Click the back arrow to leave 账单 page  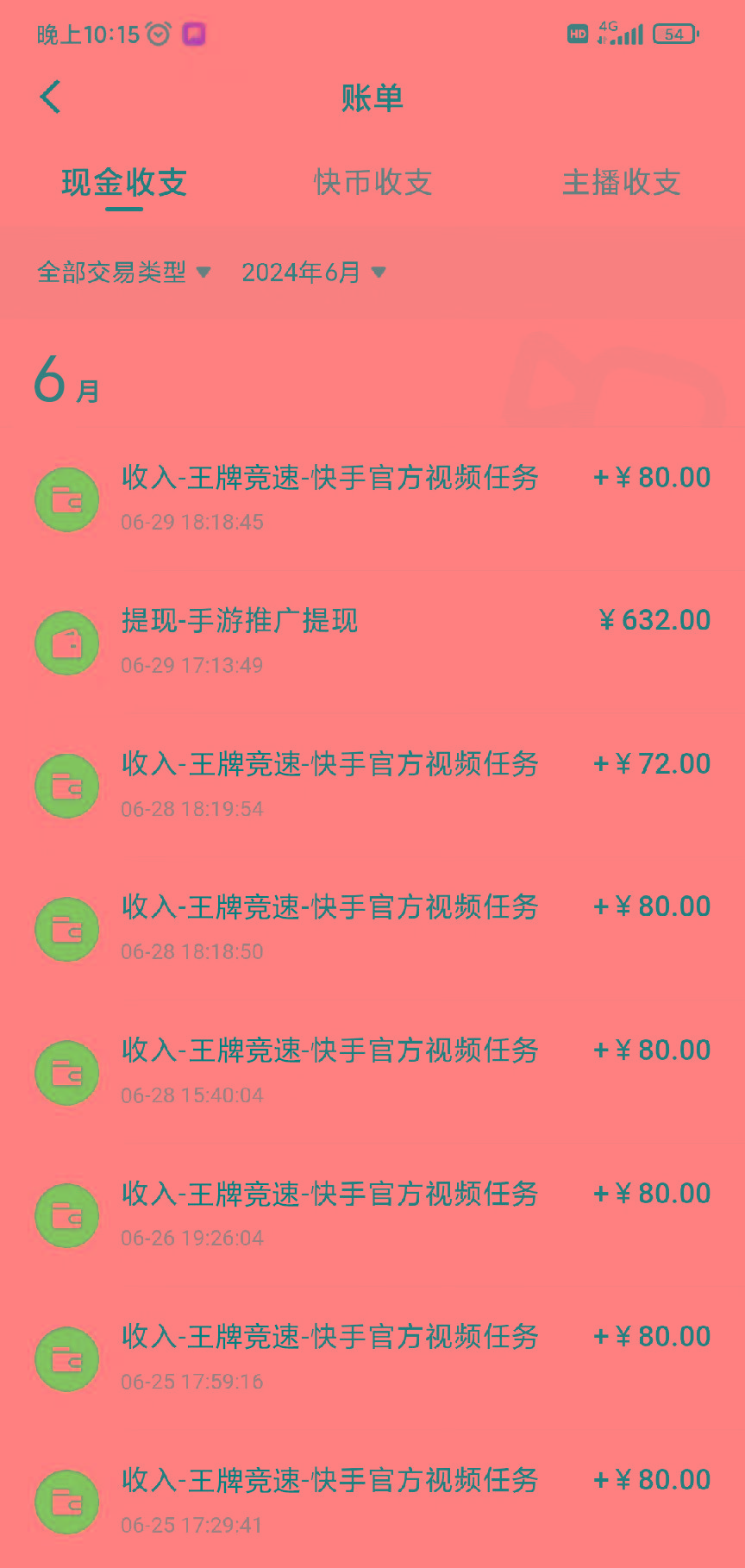[49, 97]
